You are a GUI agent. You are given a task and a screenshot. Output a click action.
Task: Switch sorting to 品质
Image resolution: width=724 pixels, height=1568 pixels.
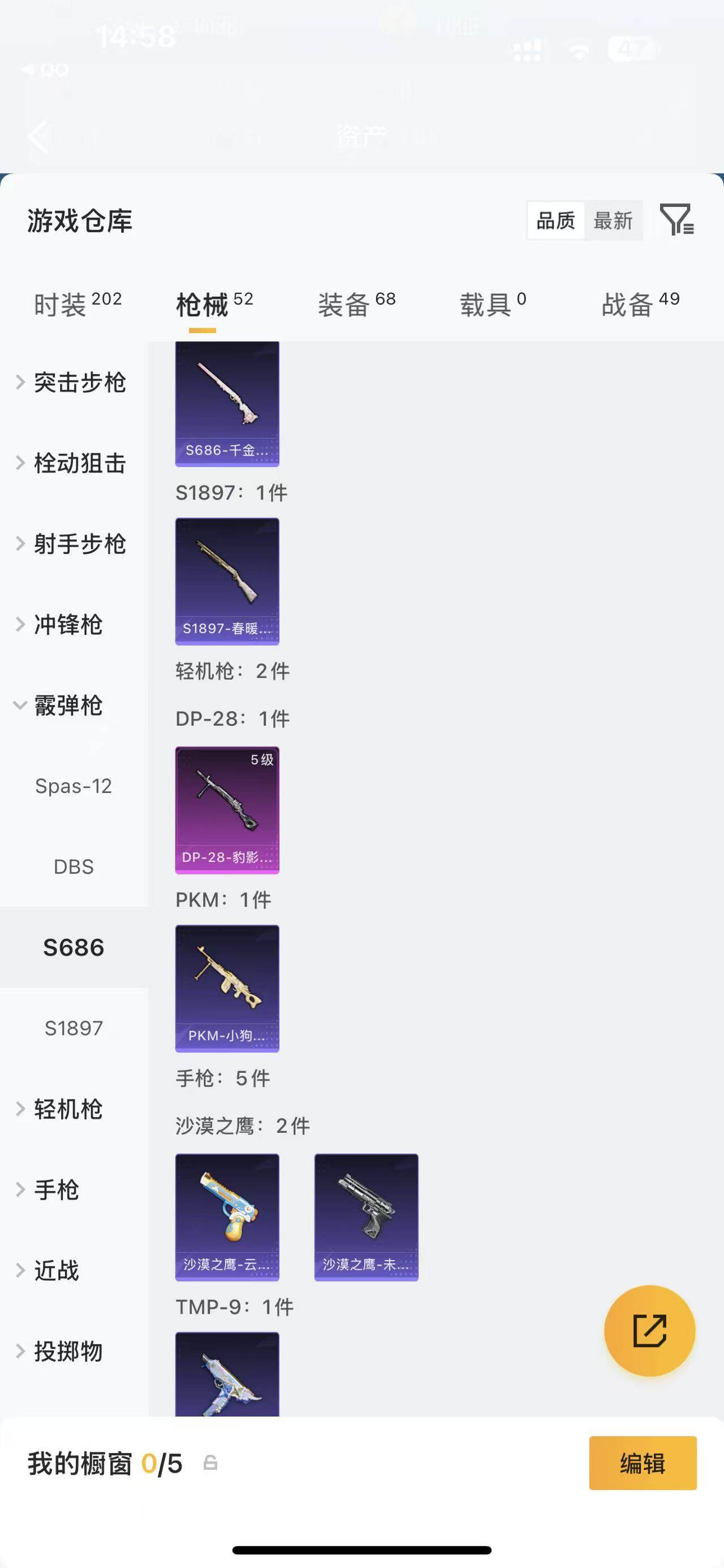554,220
